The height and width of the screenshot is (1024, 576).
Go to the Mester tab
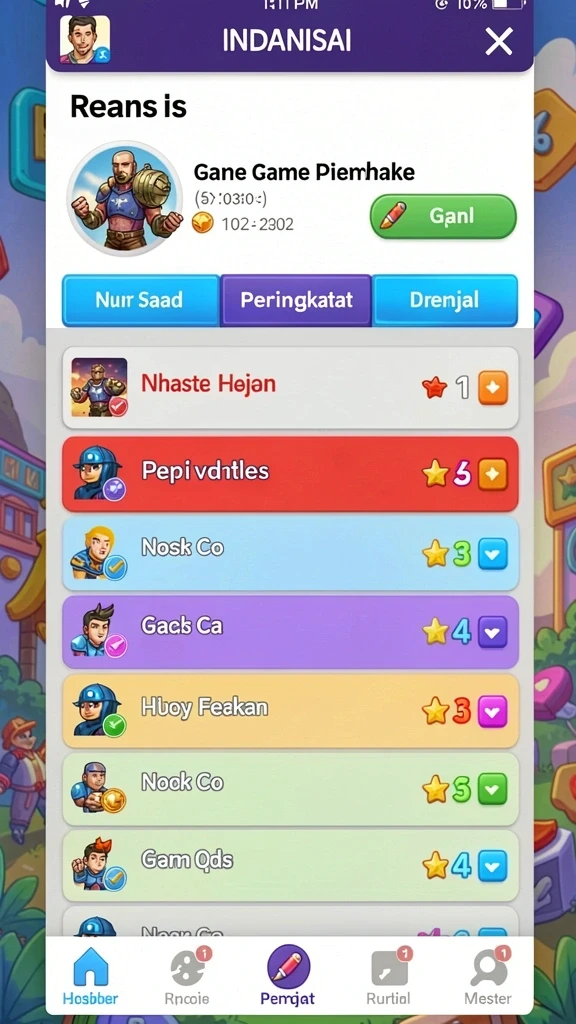tap(488, 976)
